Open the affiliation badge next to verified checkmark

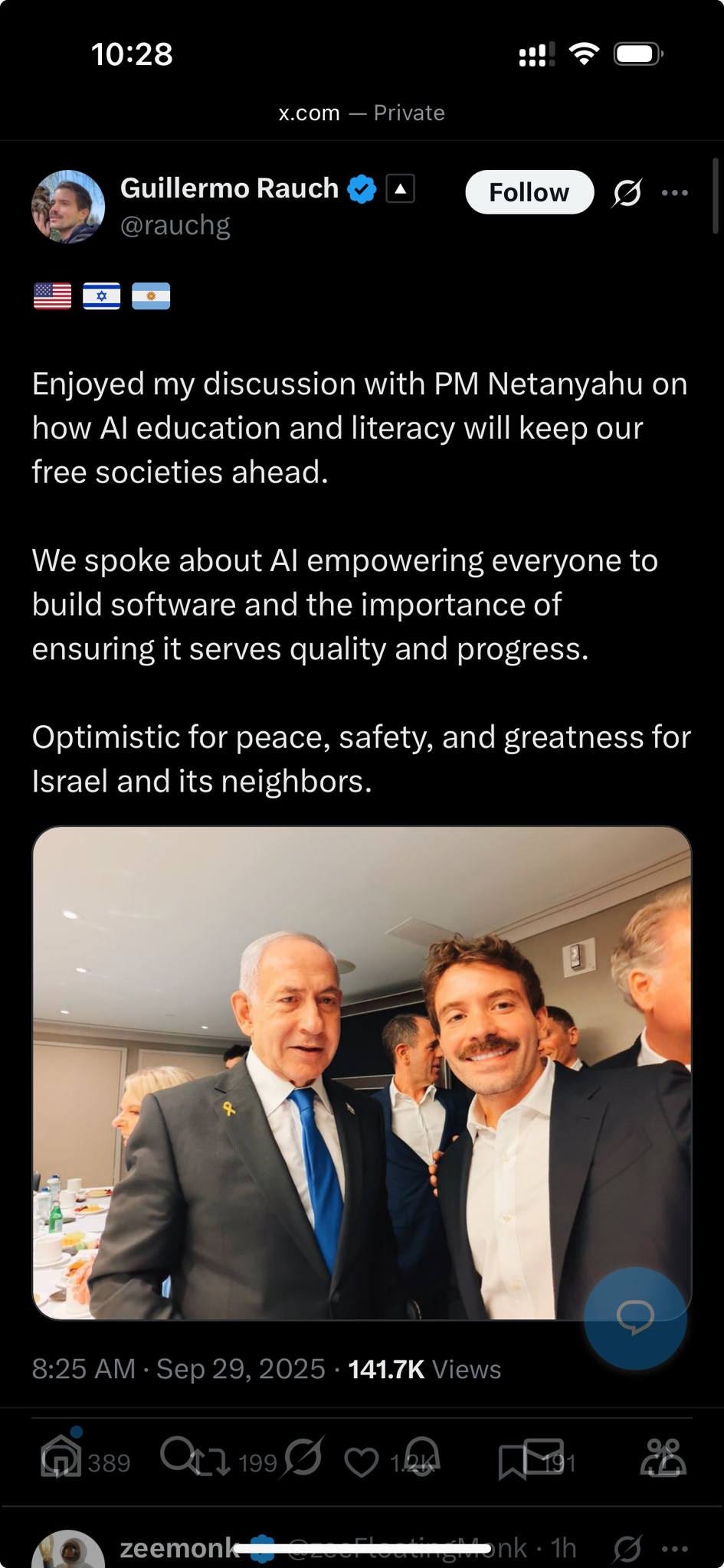400,188
